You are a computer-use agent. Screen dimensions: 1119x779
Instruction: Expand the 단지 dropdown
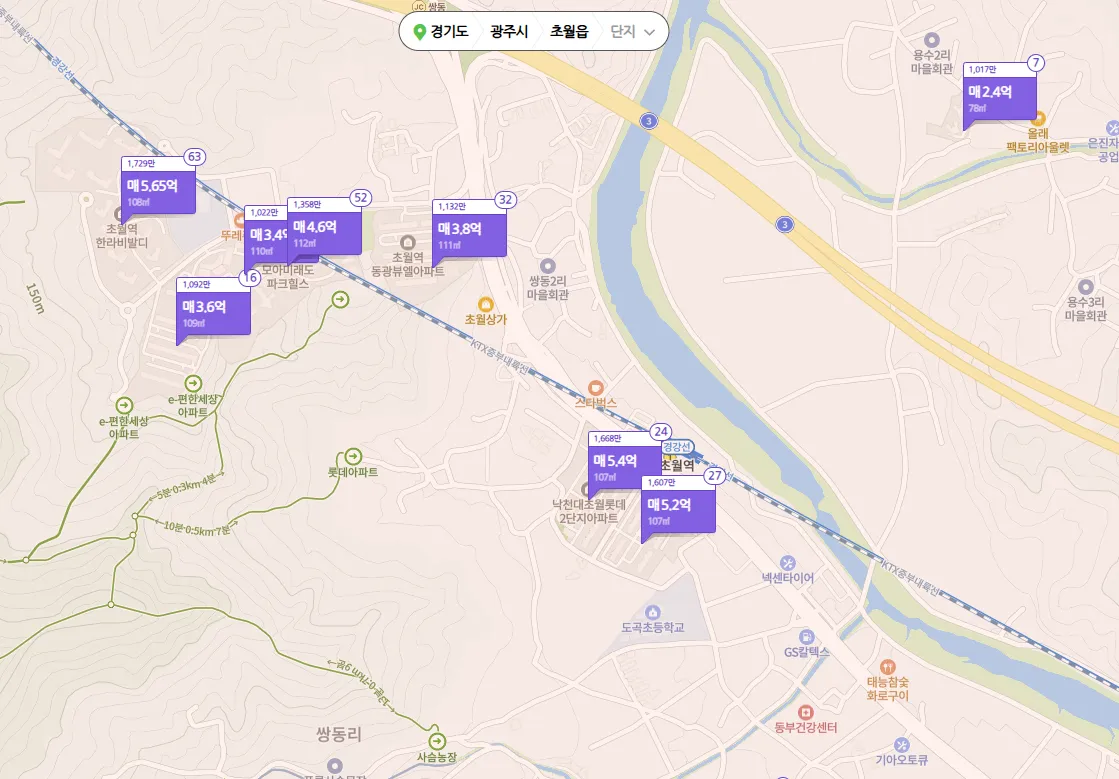pyautogui.click(x=633, y=32)
